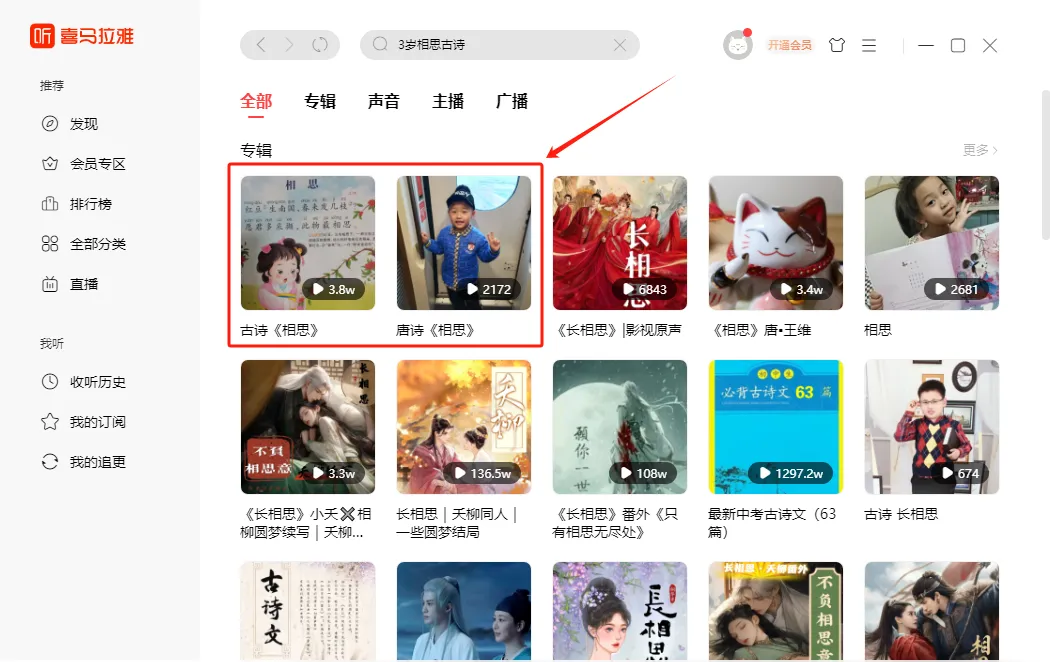
Task: Edit the search query 3岁相思古诗
Action: [500, 45]
